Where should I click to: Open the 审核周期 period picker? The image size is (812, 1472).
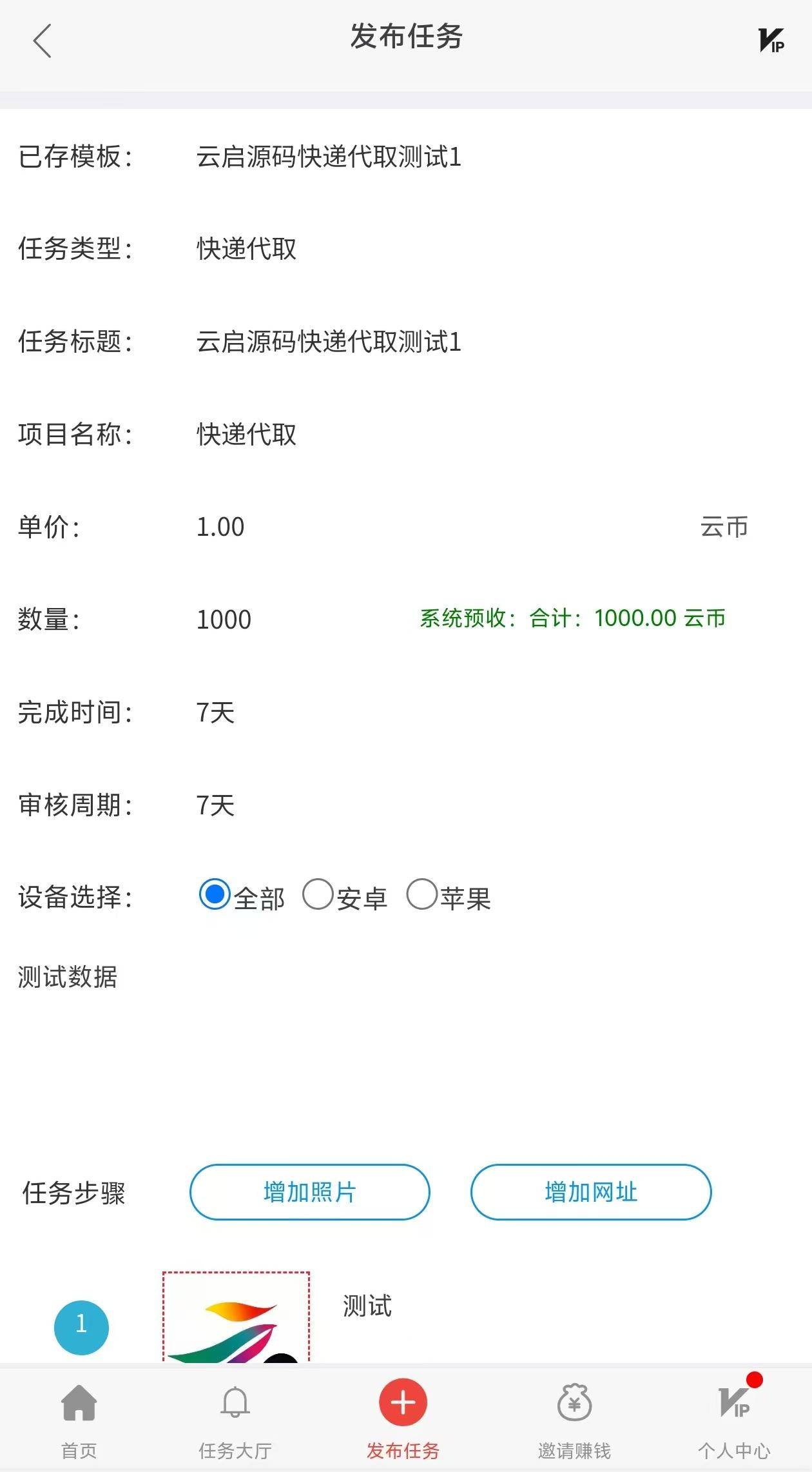point(216,804)
